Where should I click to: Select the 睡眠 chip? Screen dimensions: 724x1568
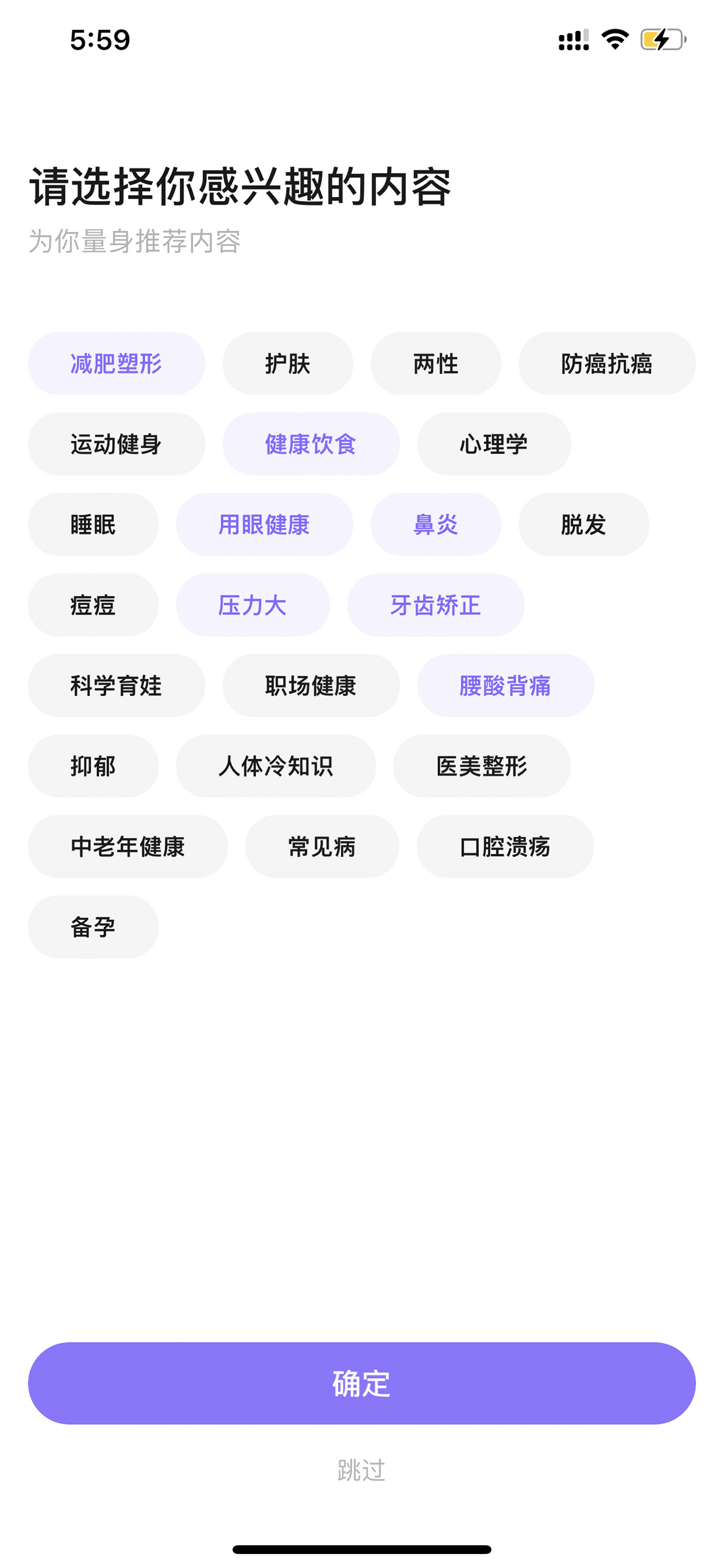click(x=93, y=524)
